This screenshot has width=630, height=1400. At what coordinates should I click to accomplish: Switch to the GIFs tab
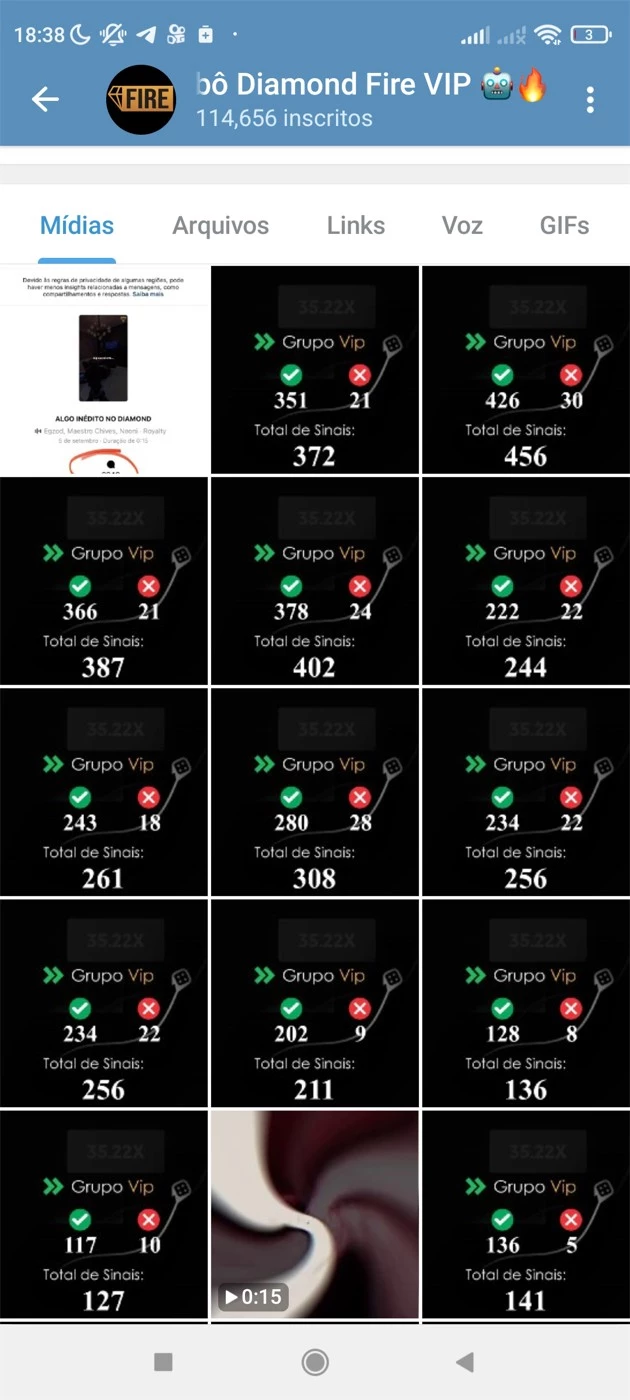pyautogui.click(x=564, y=226)
